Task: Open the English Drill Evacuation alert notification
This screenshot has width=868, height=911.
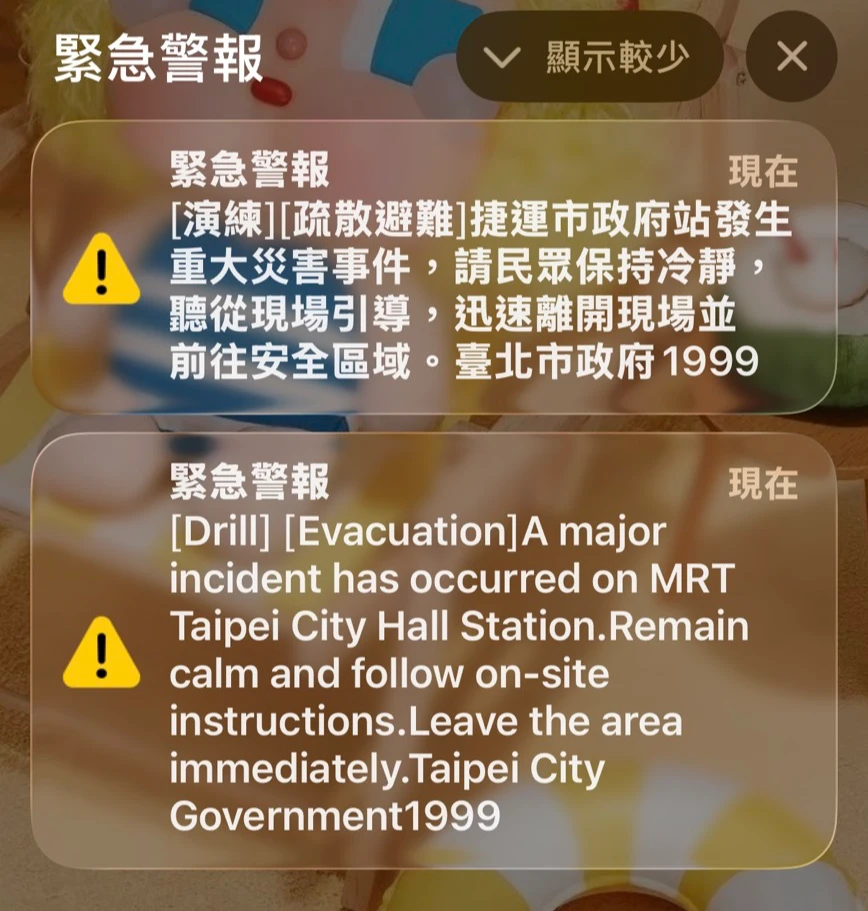Action: [x=434, y=650]
